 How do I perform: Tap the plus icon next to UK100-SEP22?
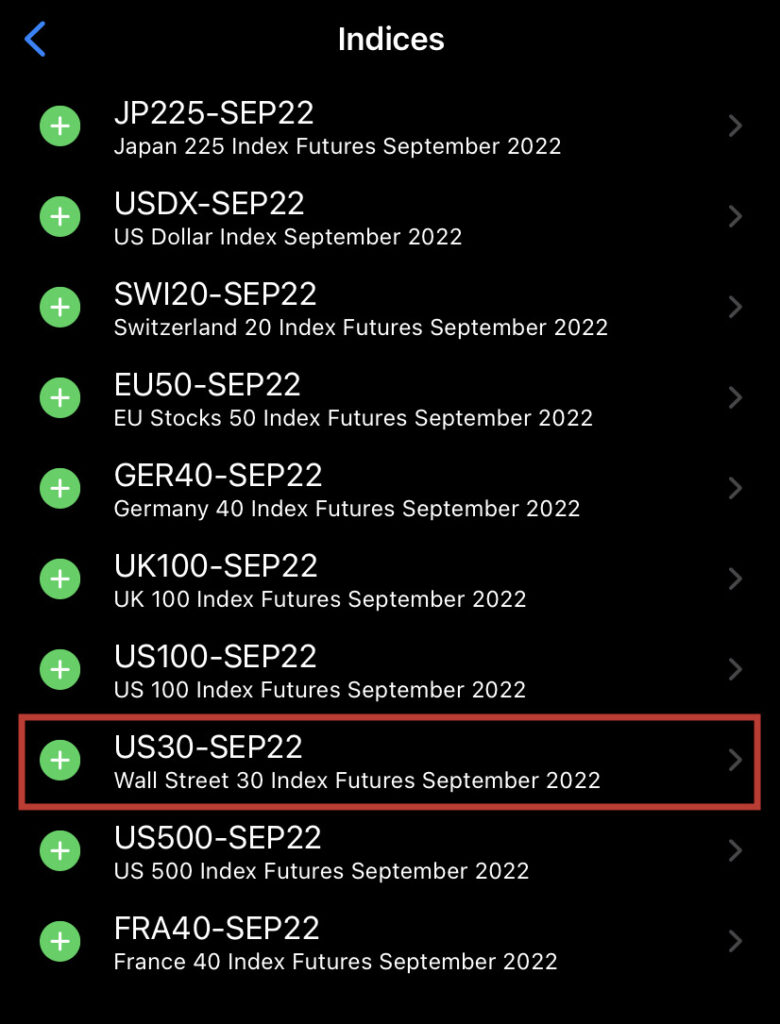tap(59, 578)
